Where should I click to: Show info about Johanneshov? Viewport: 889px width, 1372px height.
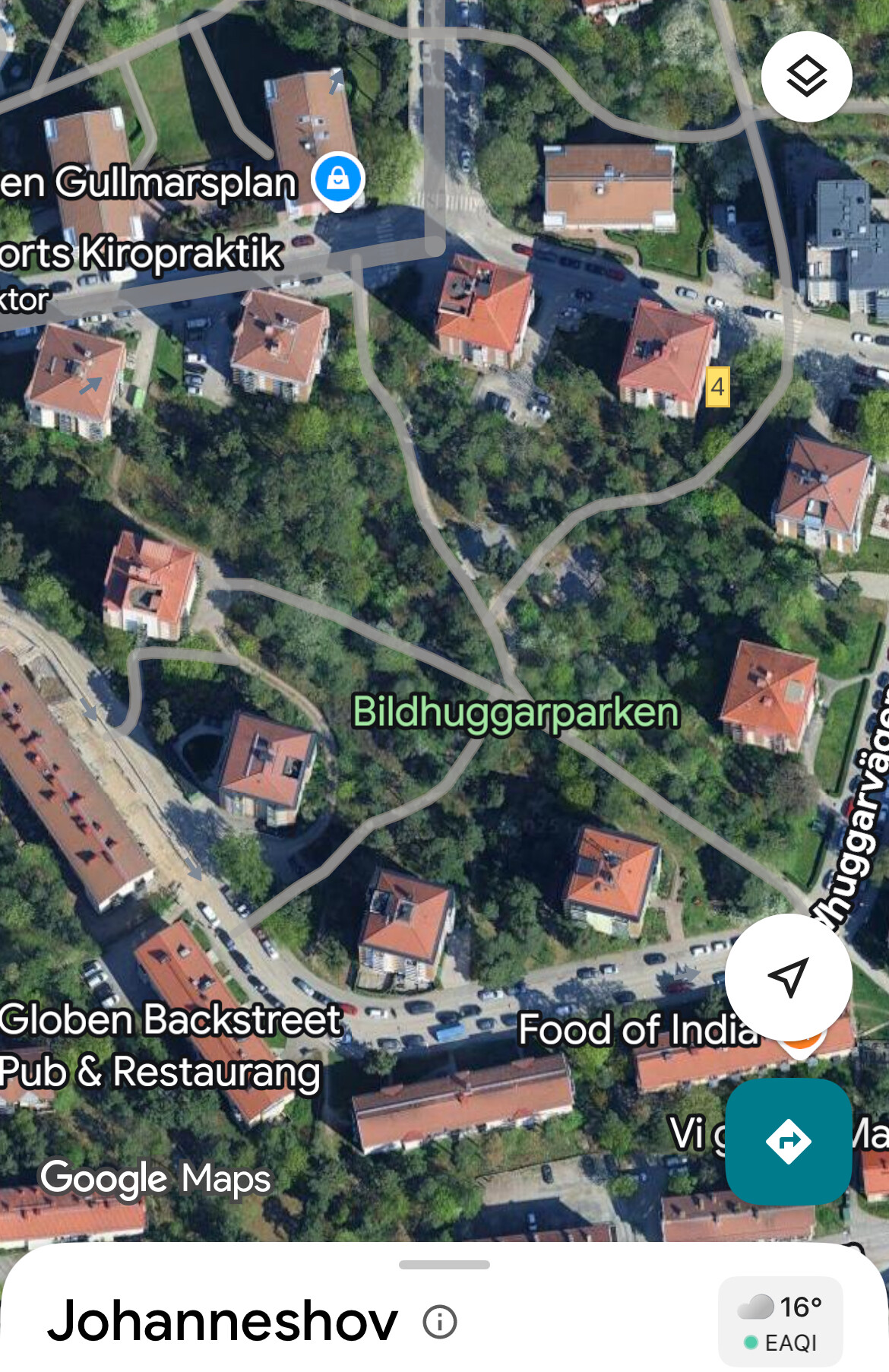[440, 1322]
